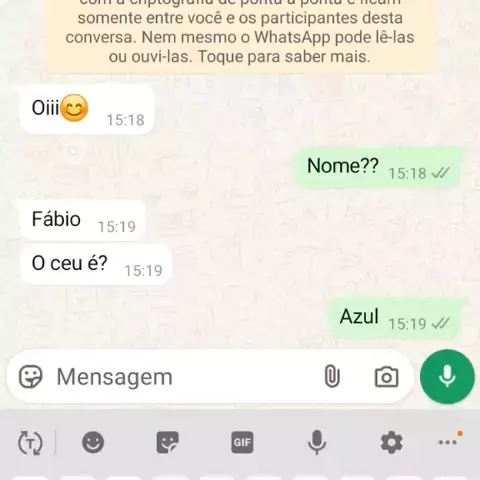Tap the encryption notice to learn more
Screen dimensions: 480x480
click(x=240, y=35)
